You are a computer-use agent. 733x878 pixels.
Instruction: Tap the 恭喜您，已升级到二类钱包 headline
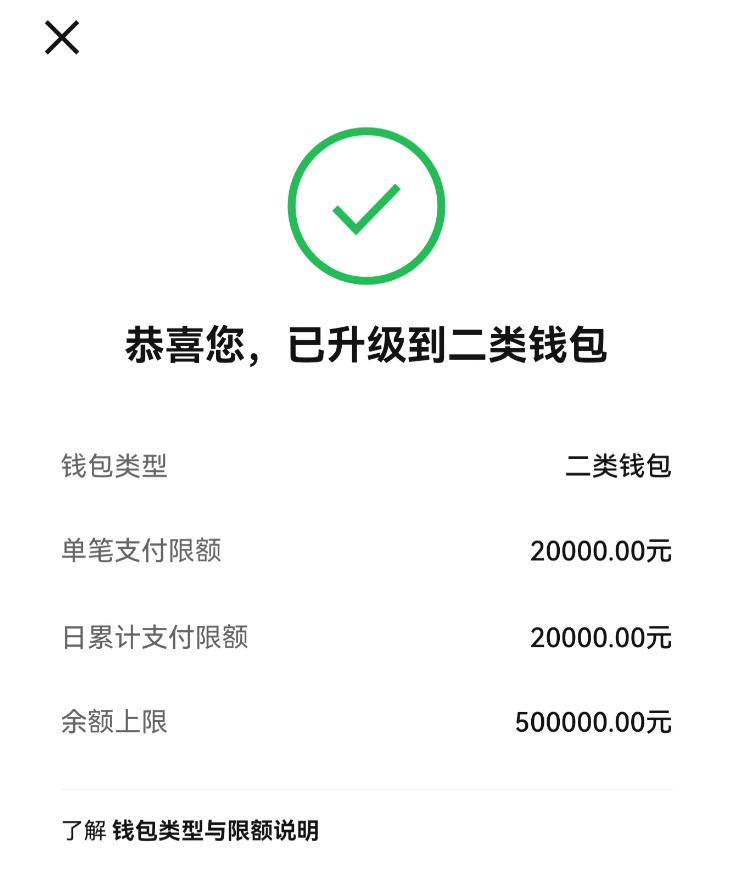pyautogui.click(x=366, y=340)
